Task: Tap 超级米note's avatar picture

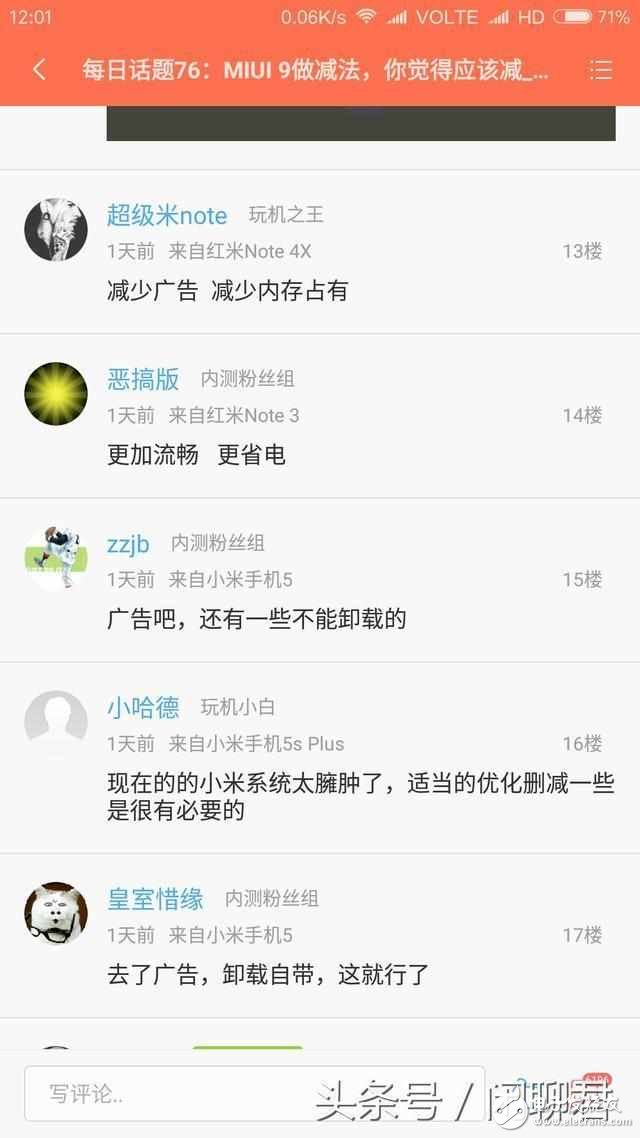Action: click(x=56, y=230)
